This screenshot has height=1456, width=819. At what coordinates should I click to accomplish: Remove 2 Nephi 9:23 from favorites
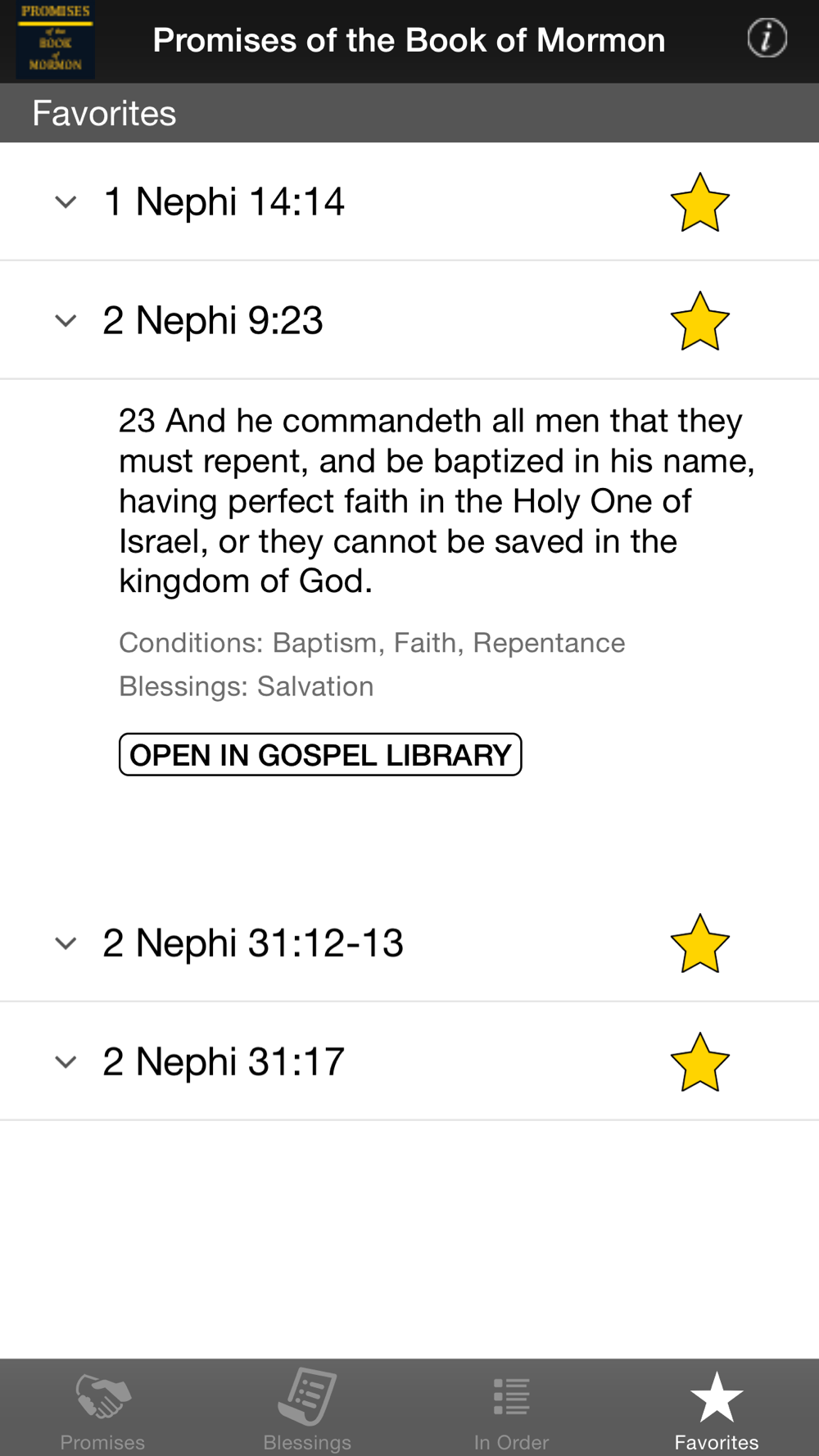(x=699, y=321)
